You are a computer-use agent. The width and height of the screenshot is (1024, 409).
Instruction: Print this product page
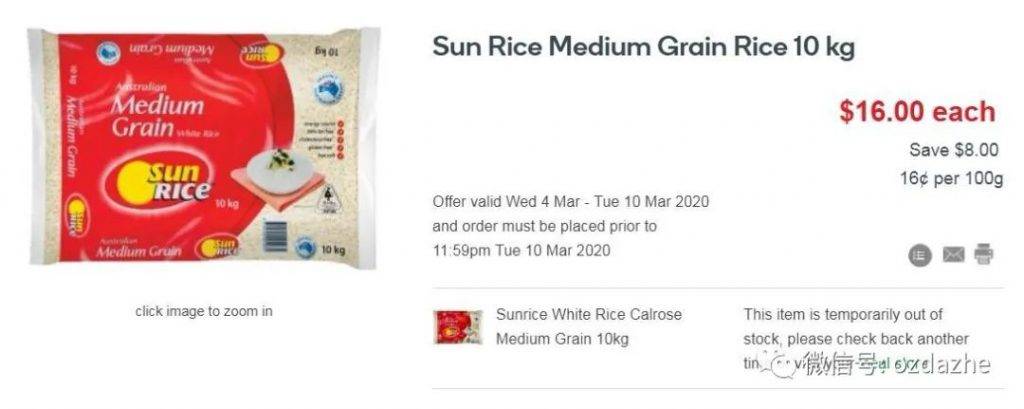(983, 255)
